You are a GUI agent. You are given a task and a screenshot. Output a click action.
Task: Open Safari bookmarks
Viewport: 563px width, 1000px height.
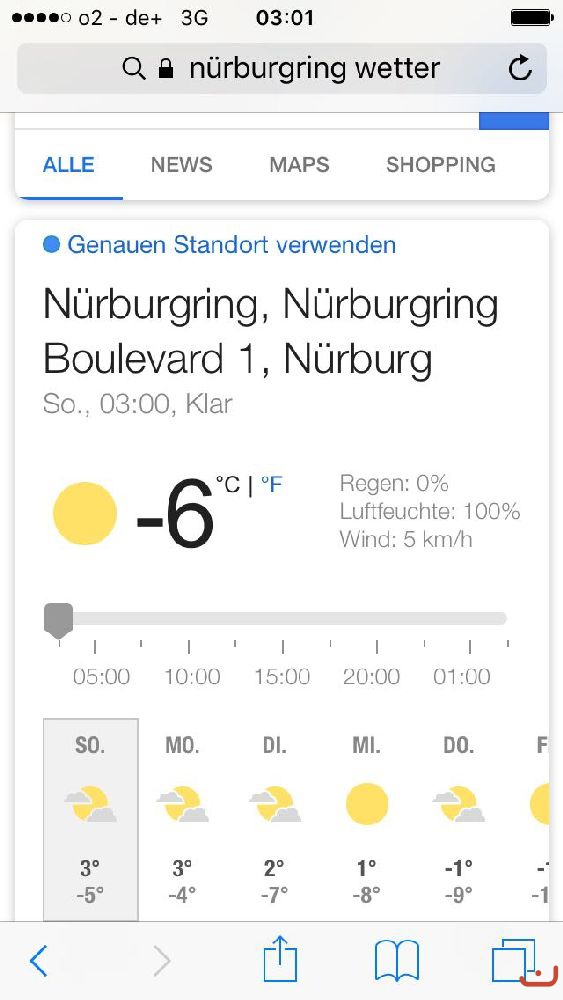[x=397, y=961]
